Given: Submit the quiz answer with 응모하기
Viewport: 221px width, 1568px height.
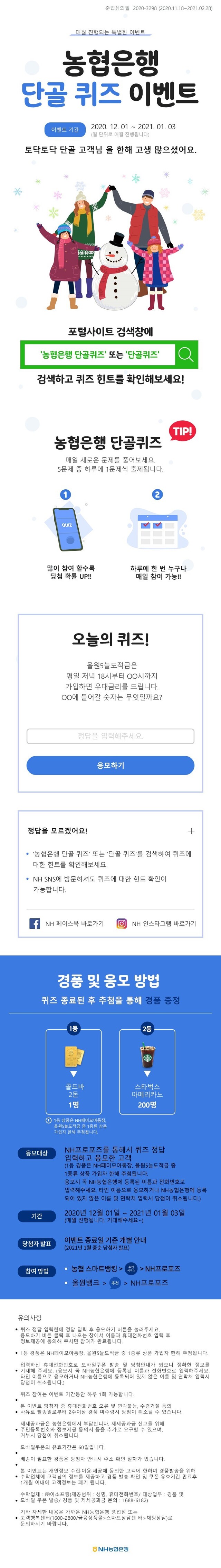Looking at the screenshot, I should click(110, 765).
